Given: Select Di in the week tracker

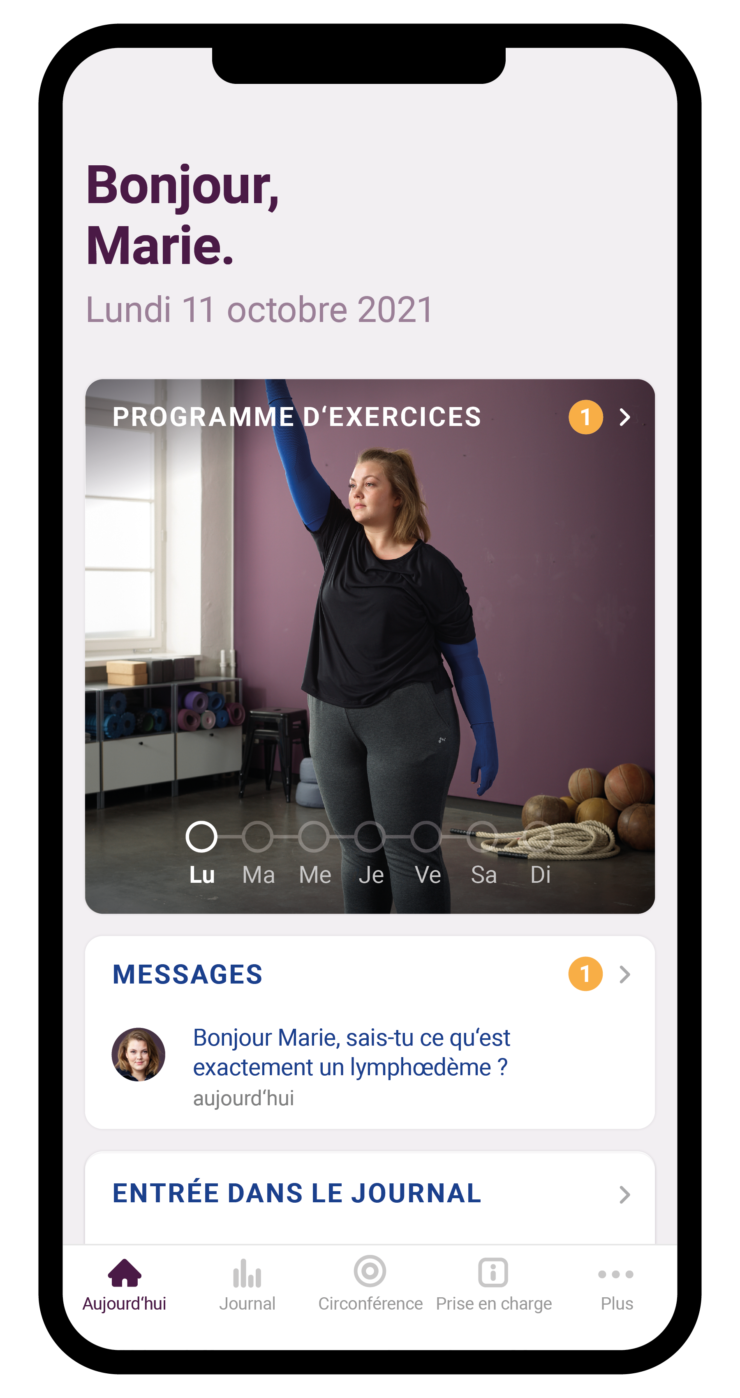Looking at the screenshot, I should tap(540, 837).
